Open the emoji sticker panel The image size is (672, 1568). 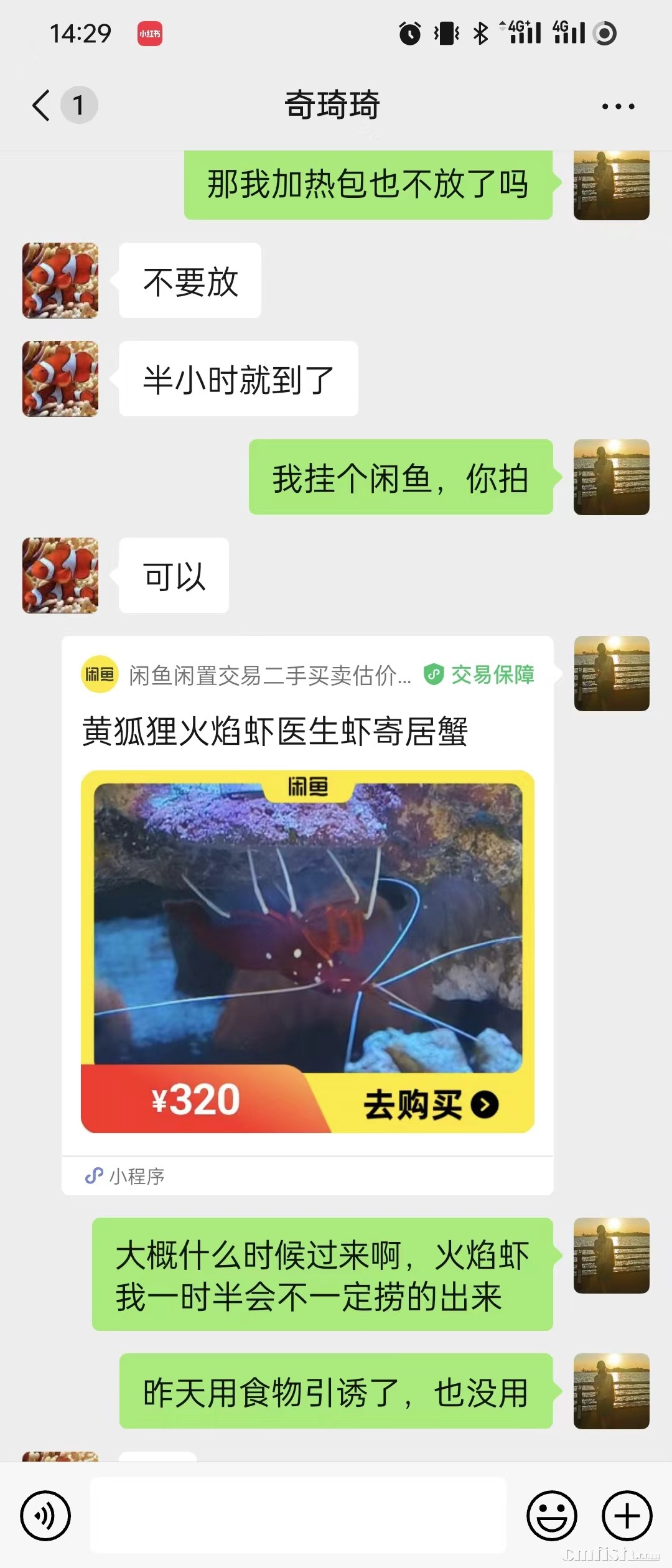click(552, 1516)
